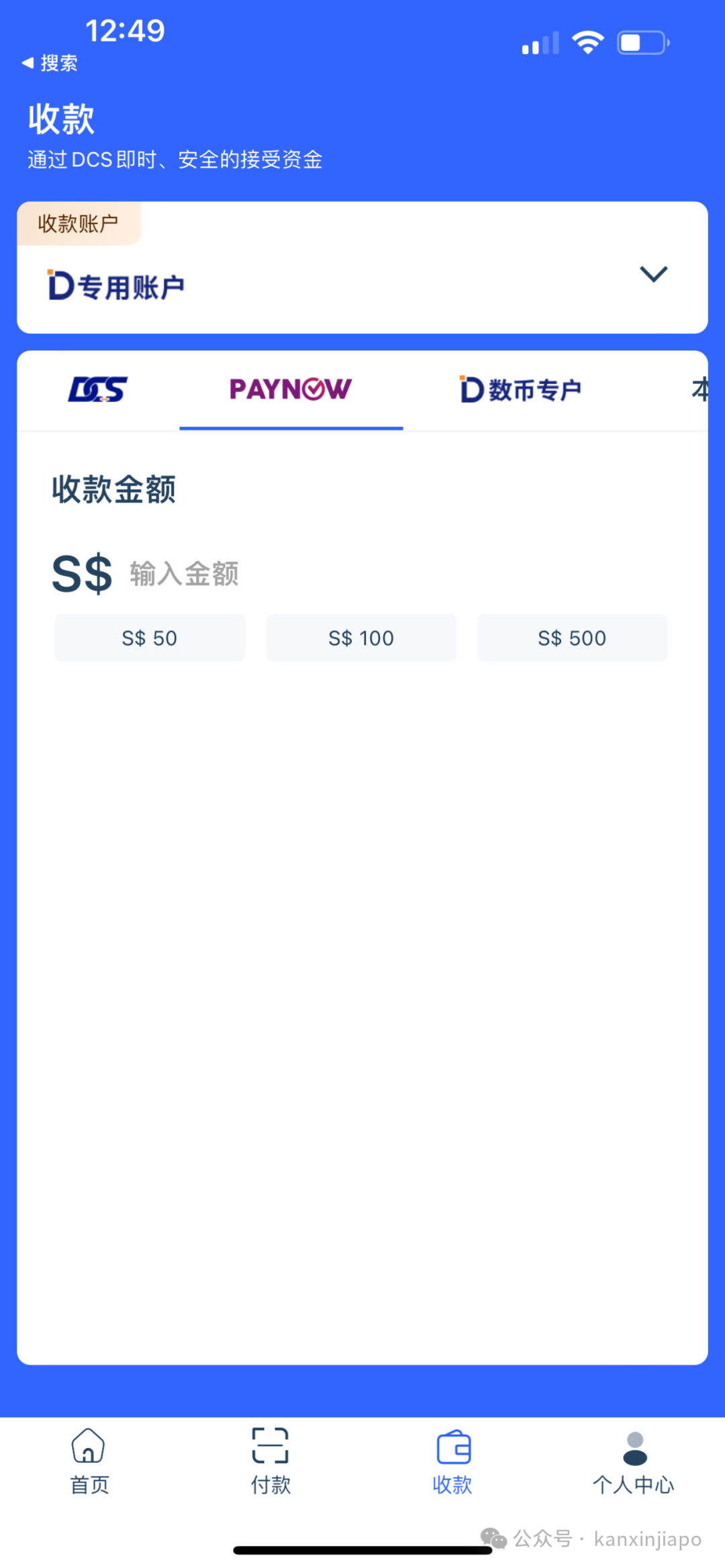Image resolution: width=725 pixels, height=1568 pixels.
Task: Select the S$ 50 preset amount
Action: click(149, 638)
